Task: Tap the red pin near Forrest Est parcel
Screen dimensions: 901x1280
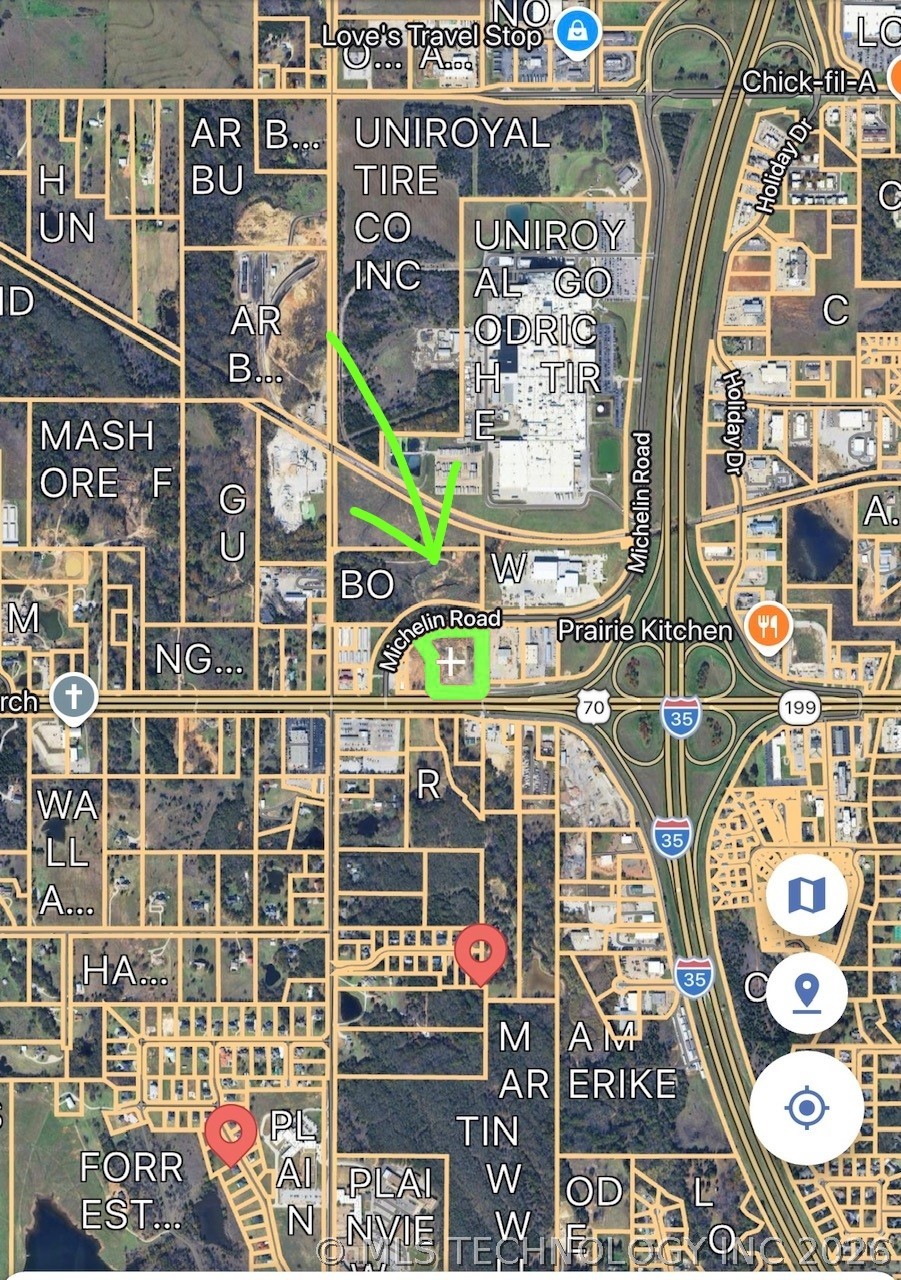Action: point(231,1135)
